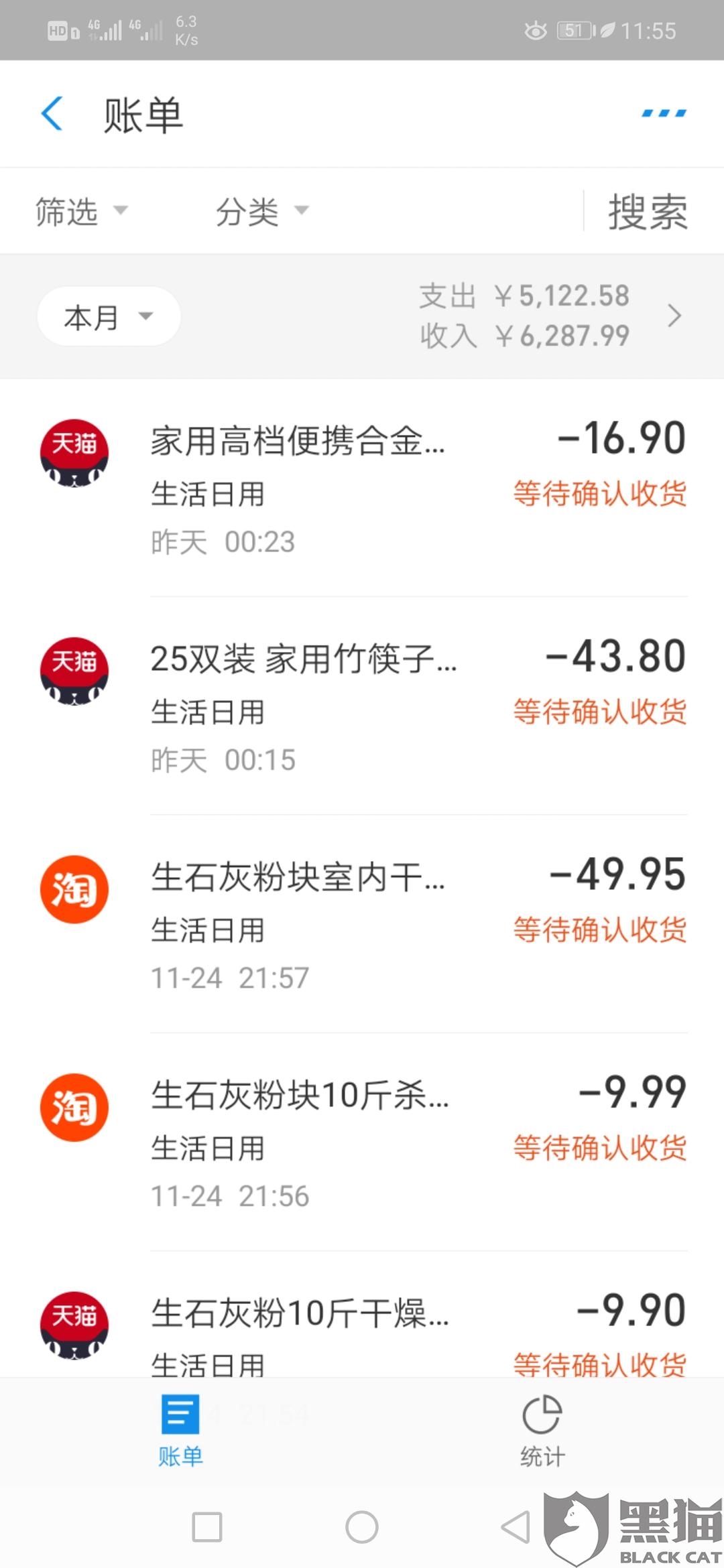Go to the system home screen
This screenshot has height=1568, width=724.
[362, 1528]
